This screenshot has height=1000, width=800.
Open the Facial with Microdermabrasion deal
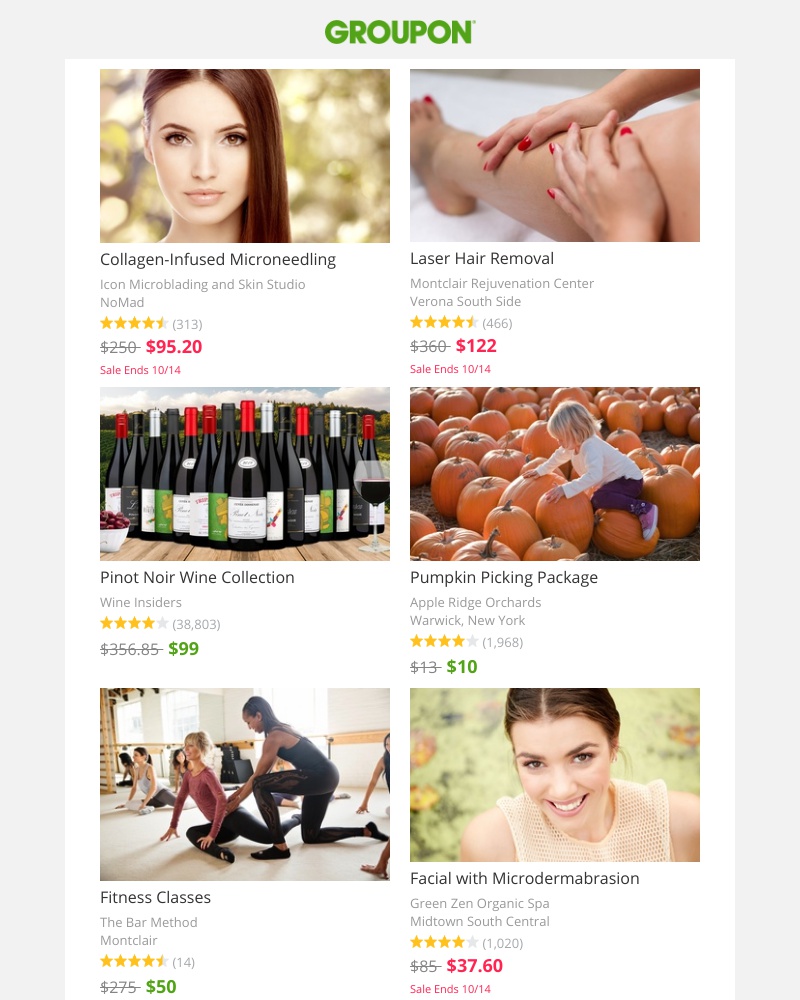(525, 878)
